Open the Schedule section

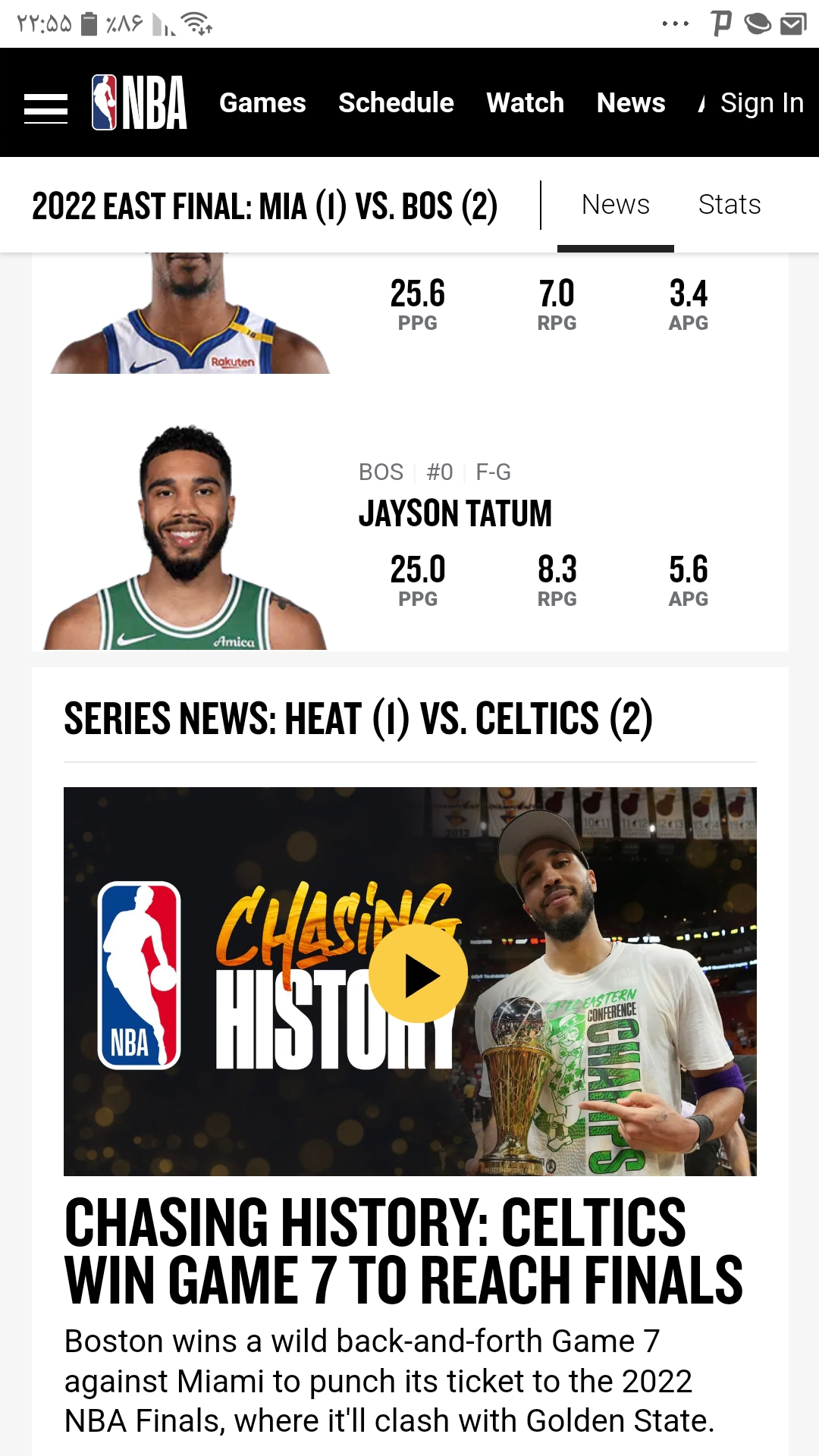point(396,102)
